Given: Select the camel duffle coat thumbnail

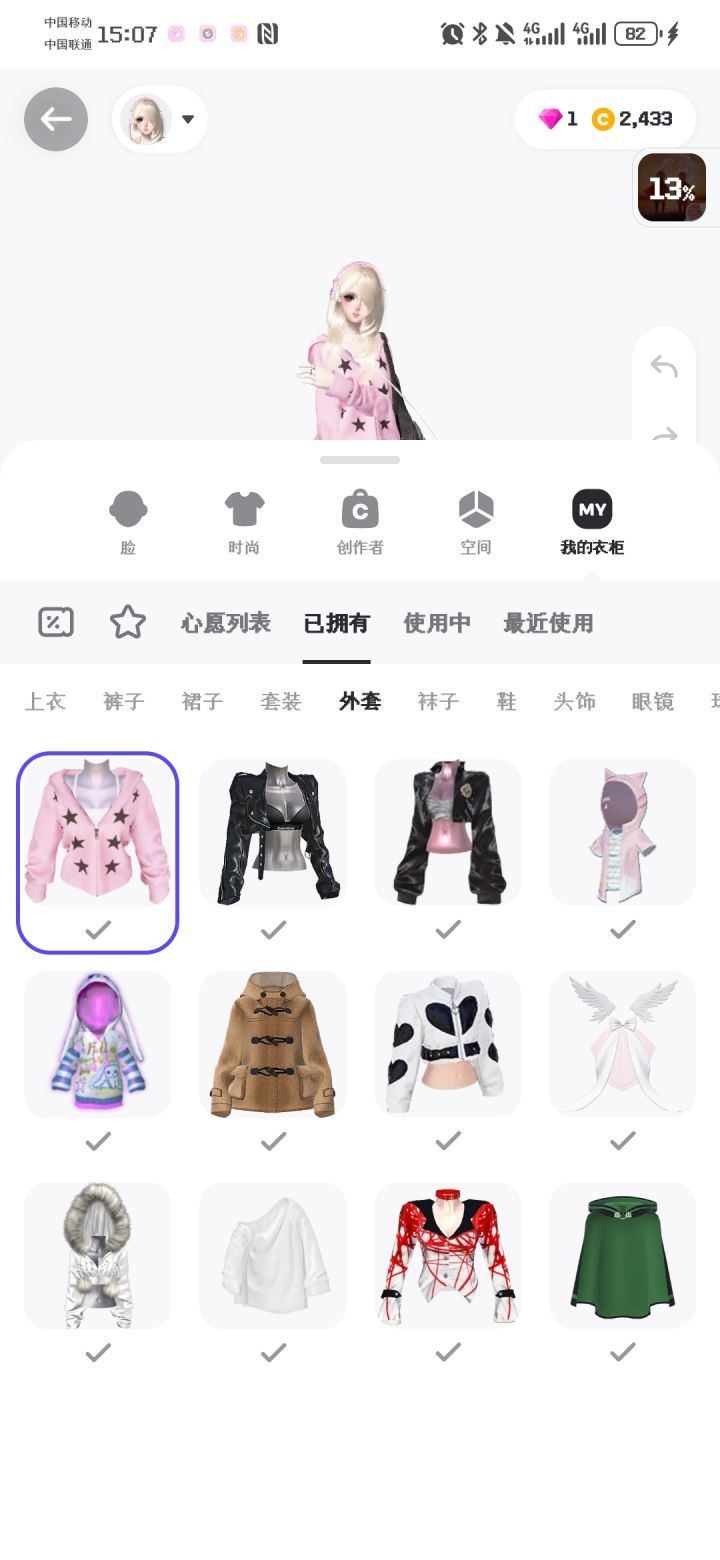Looking at the screenshot, I should coord(272,1043).
